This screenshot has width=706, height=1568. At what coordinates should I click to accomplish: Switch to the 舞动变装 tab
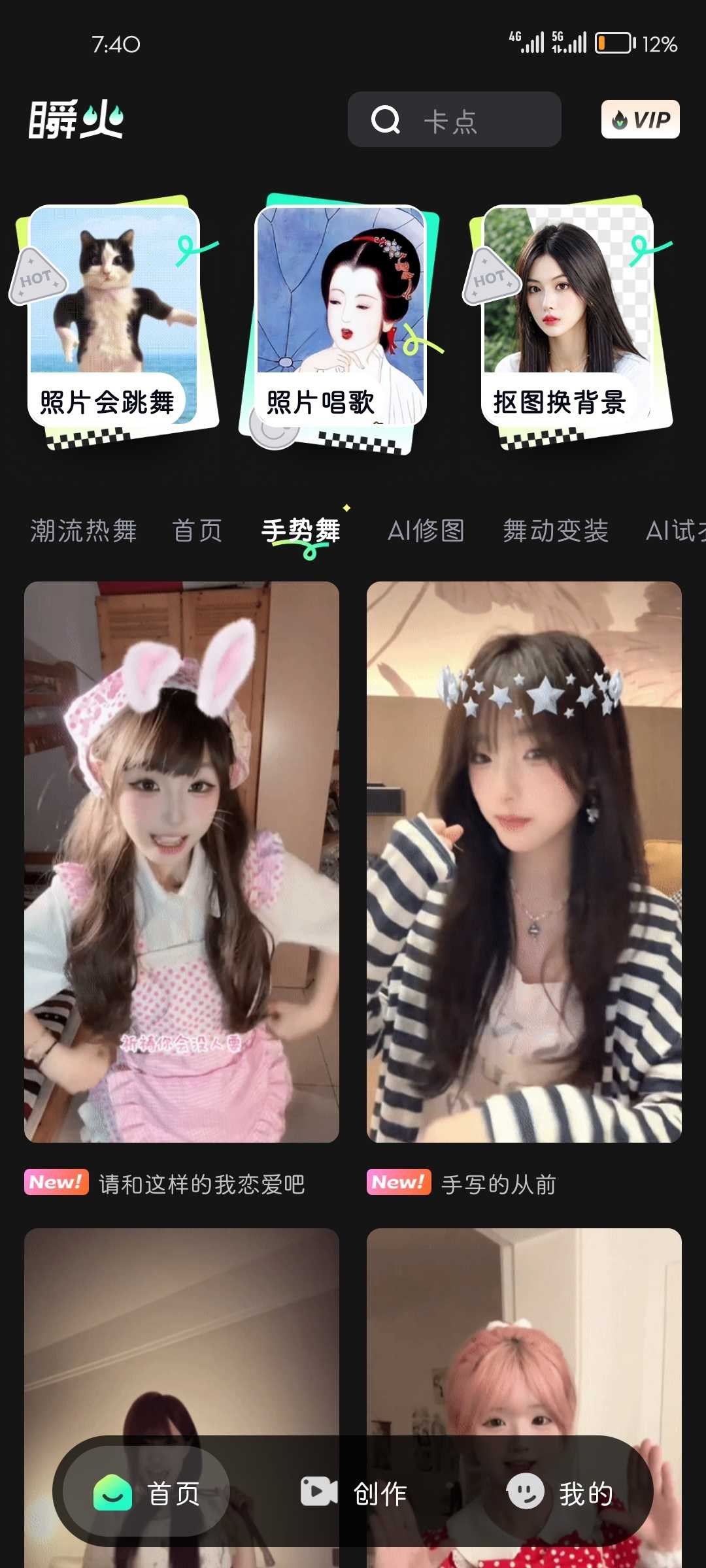pyautogui.click(x=556, y=531)
